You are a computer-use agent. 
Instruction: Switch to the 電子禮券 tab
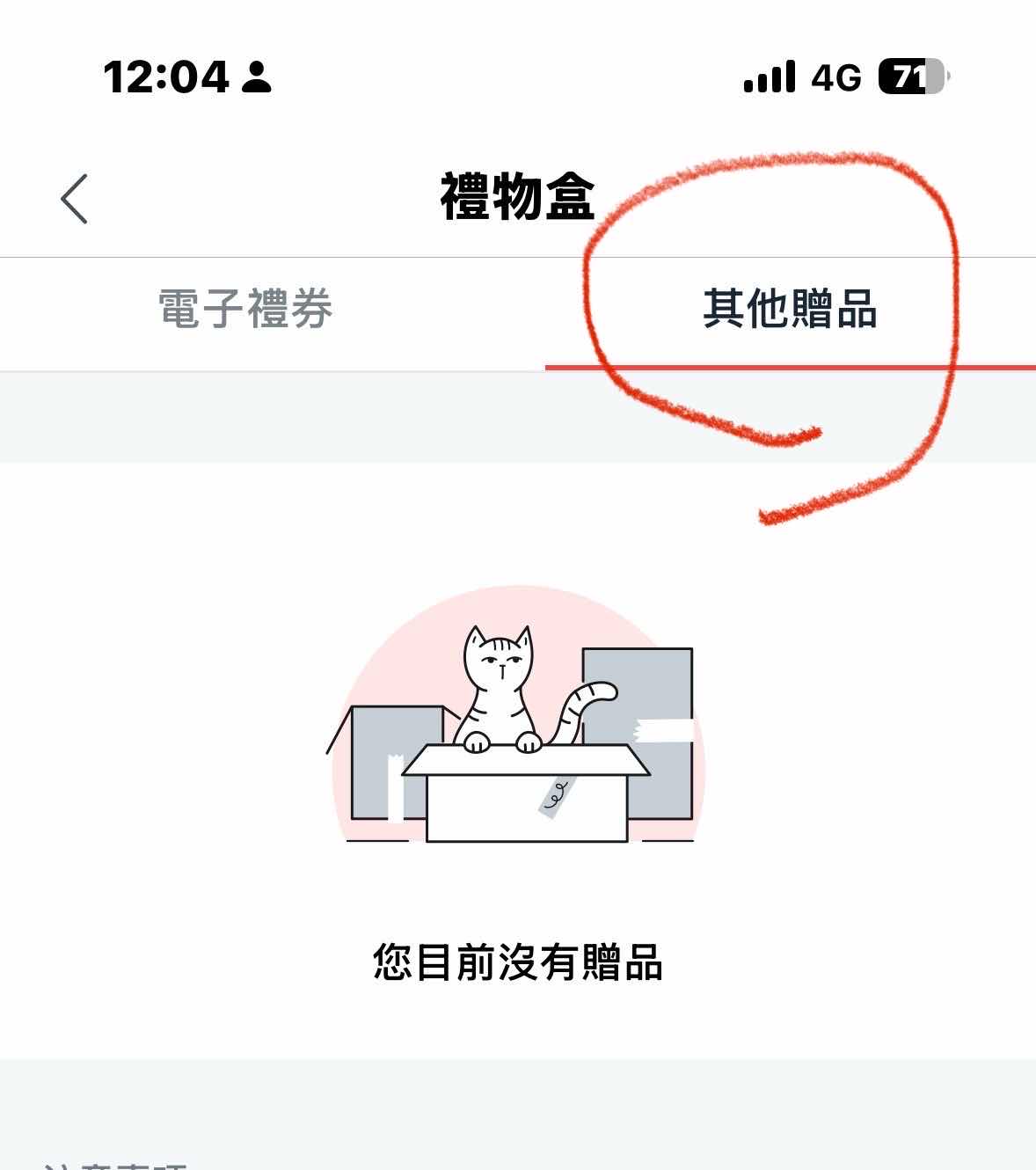pyautogui.click(x=246, y=310)
